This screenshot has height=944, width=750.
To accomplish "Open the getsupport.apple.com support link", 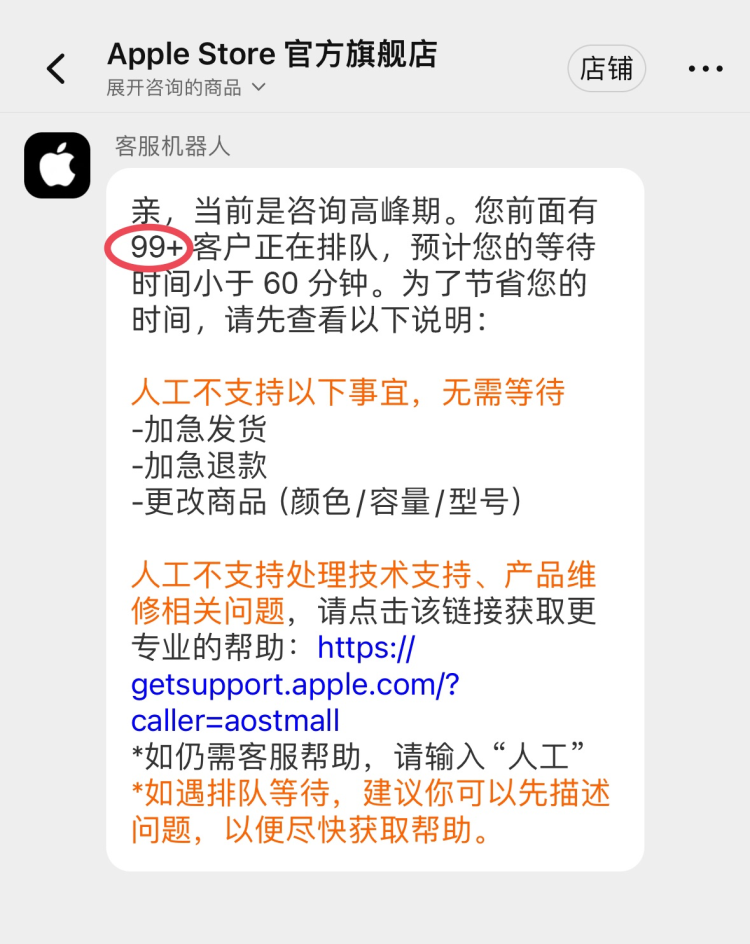I will coord(294,685).
